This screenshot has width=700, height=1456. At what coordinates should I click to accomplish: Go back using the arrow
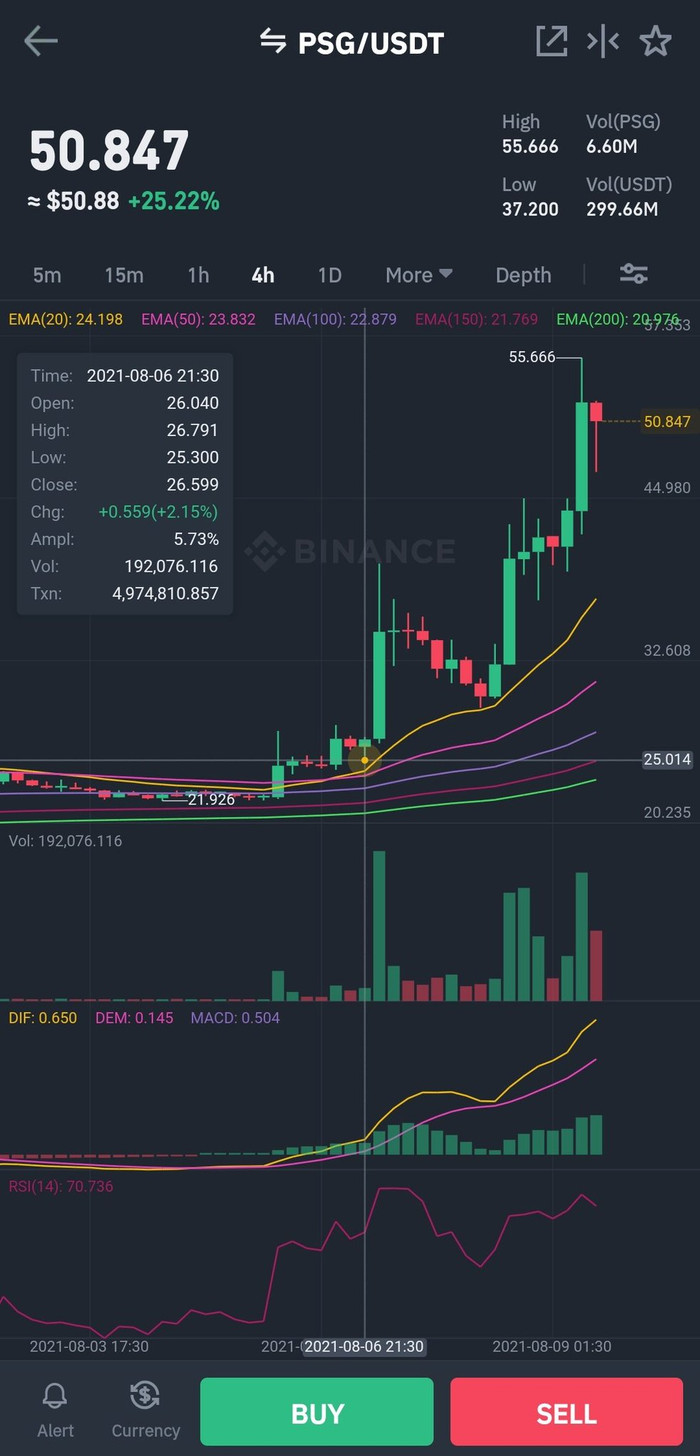[41, 41]
